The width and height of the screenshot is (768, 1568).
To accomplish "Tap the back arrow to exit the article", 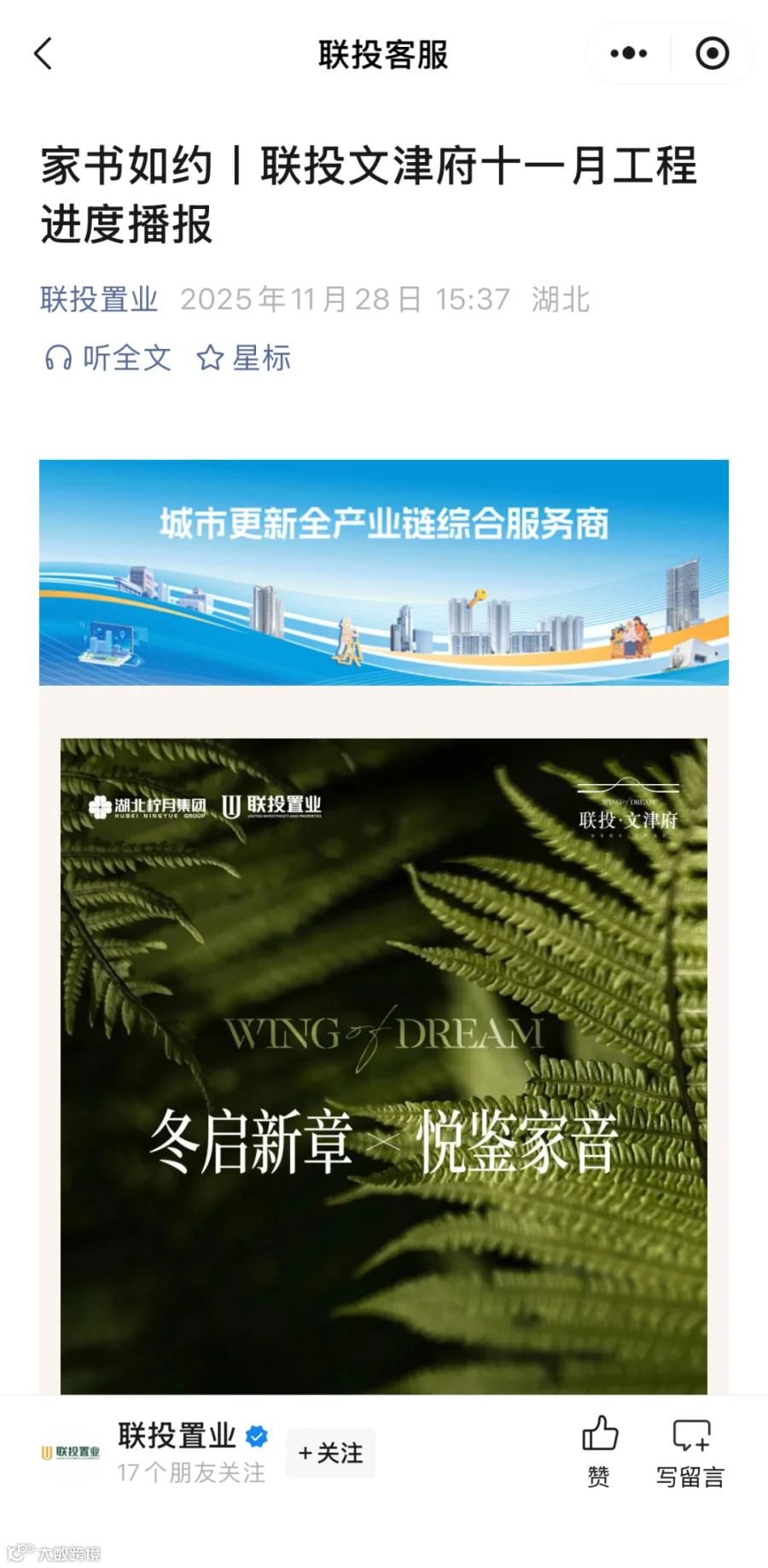I will [x=43, y=54].
